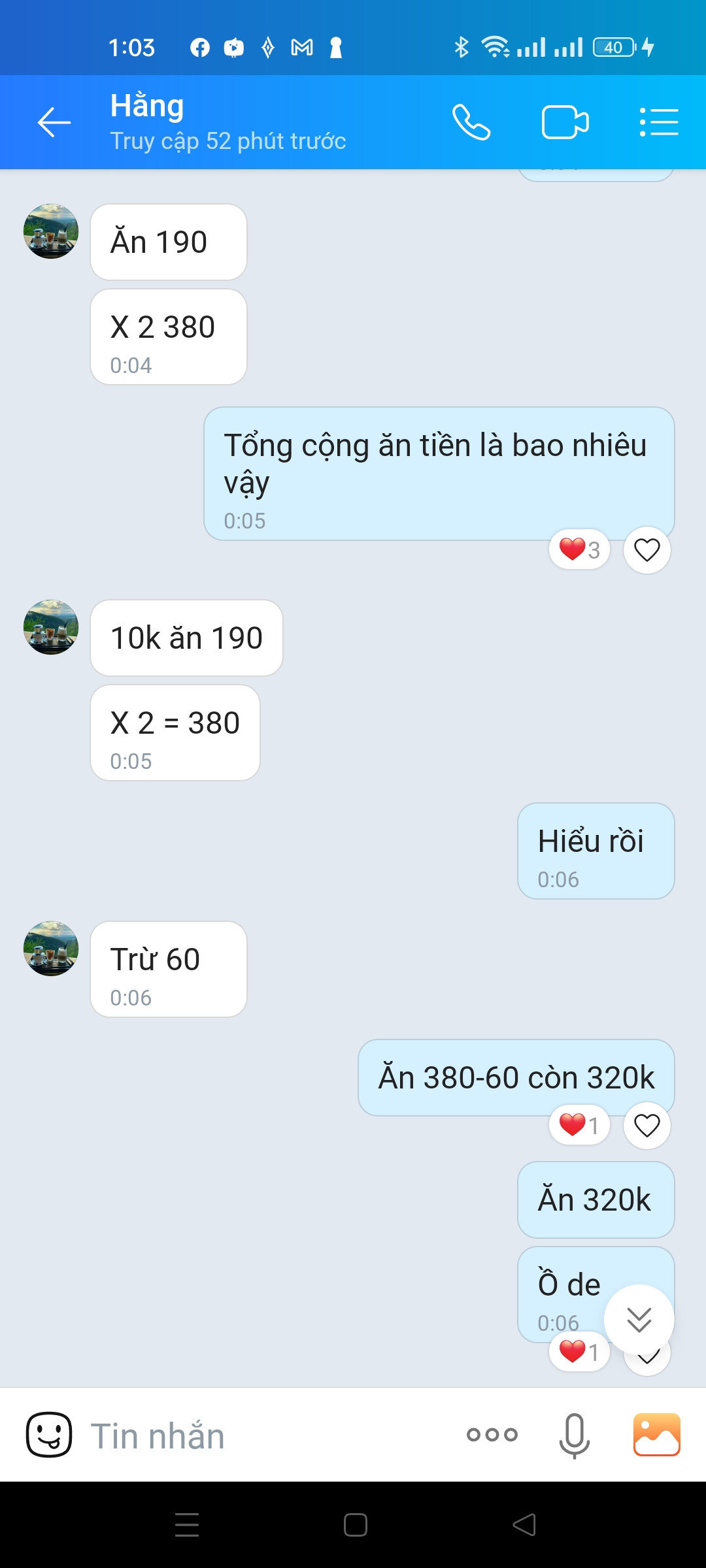Open Hằng's avatar beside "Trừ 60"

[x=51, y=949]
